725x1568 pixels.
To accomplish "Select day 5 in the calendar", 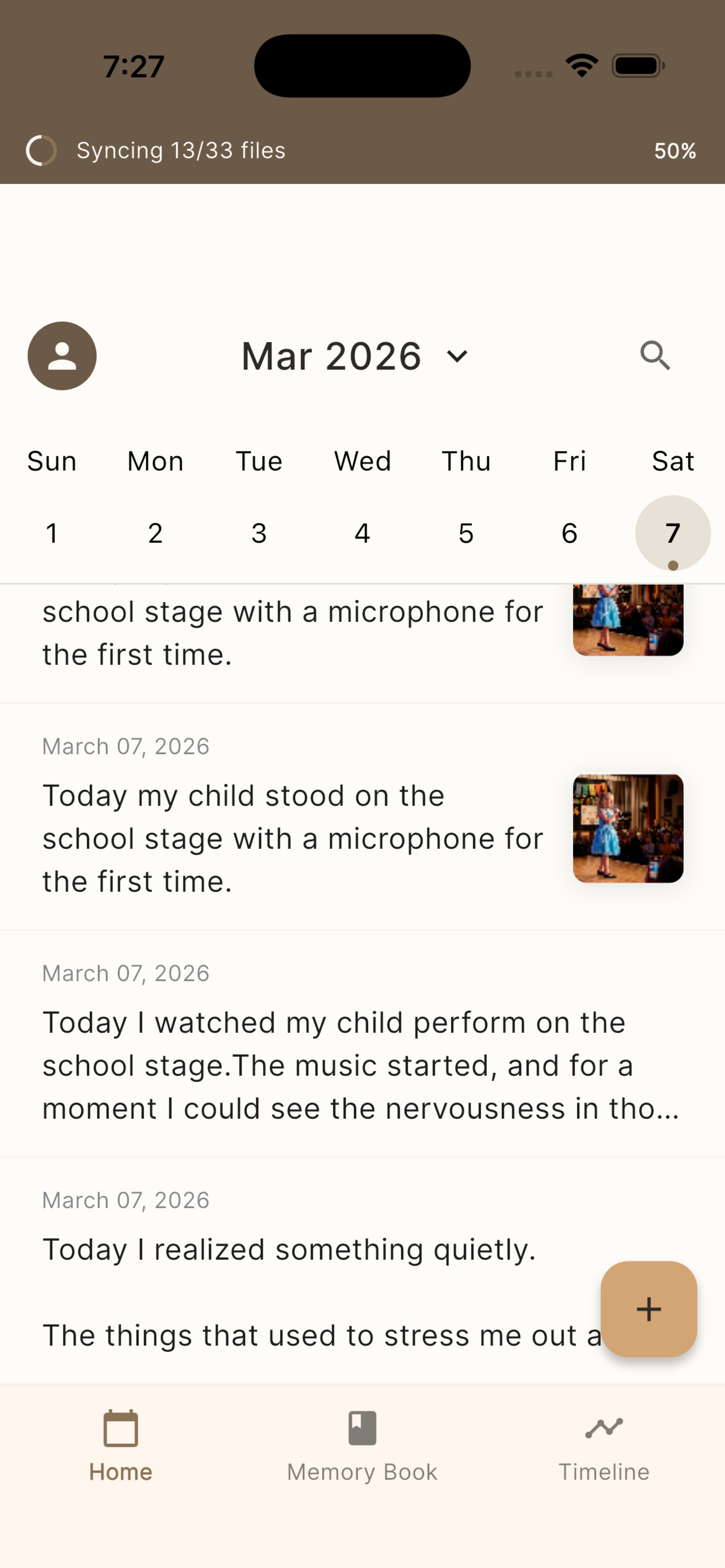I will [x=466, y=533].
